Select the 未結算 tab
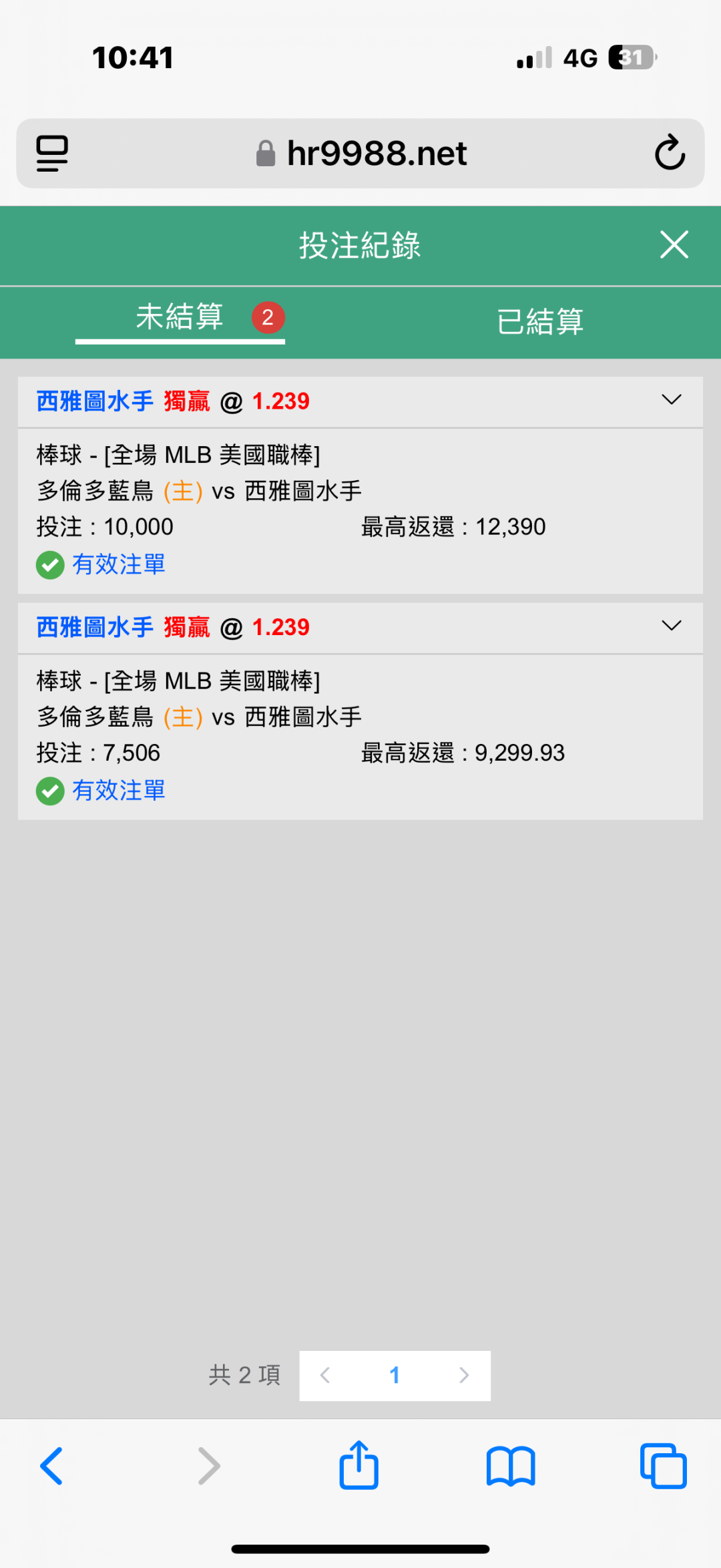Image resolution: width=721 pixels, height=1568 pixels. click(x=180, y=317)
